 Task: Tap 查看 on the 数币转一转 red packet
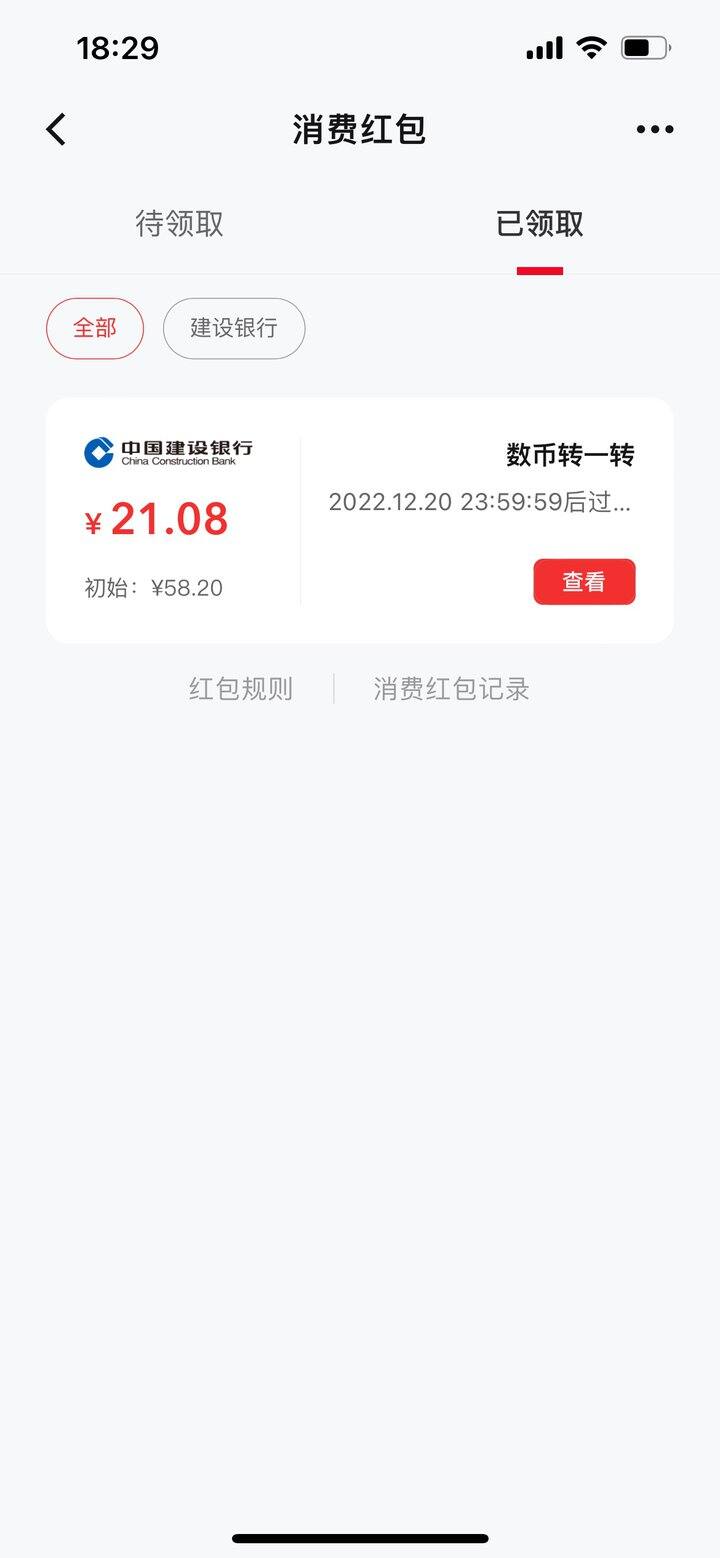point(584,582)
